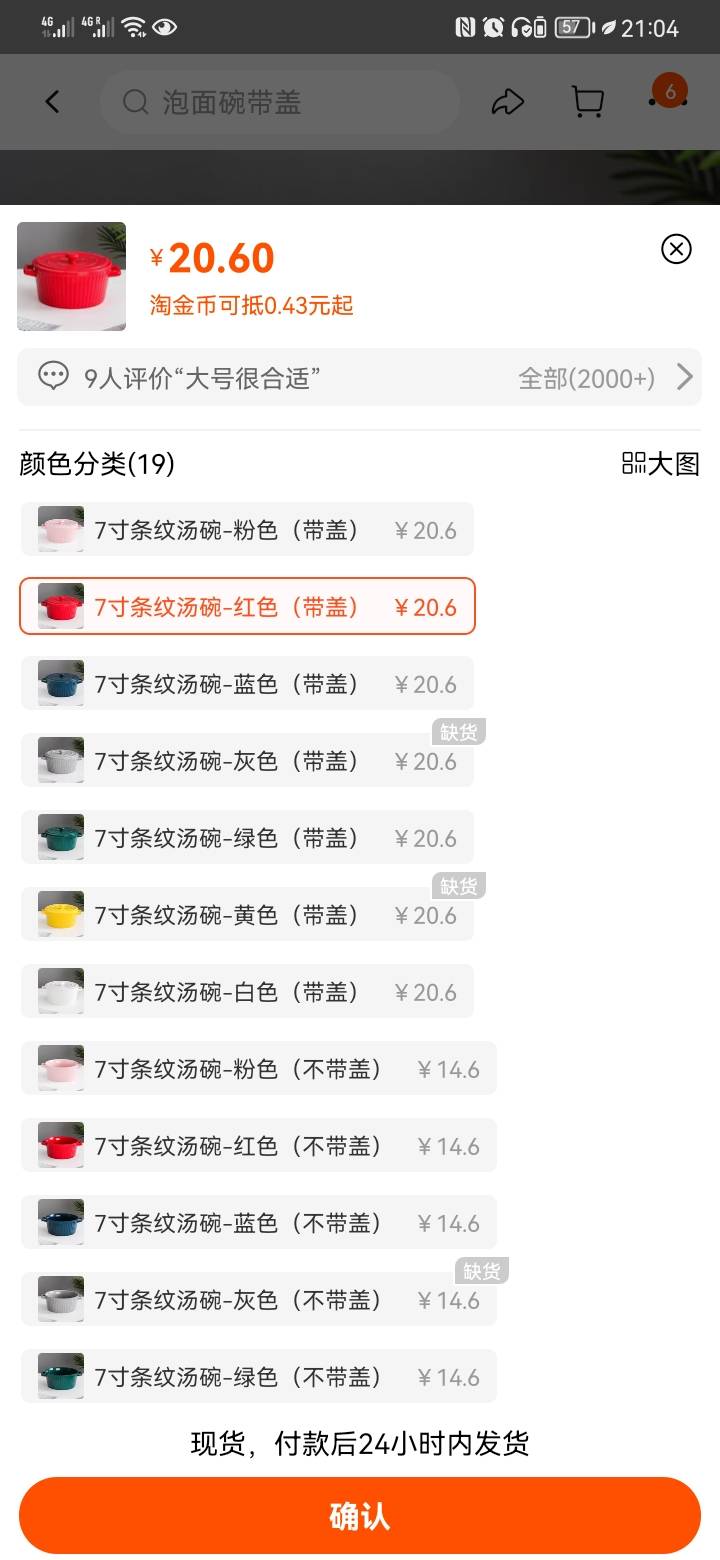Image resolution: width=720 pixels, height=1560 pixels.
Task: Choose 7寸条纹汤碗-白色（带盖）variant
Action: [x=247, y=991]
